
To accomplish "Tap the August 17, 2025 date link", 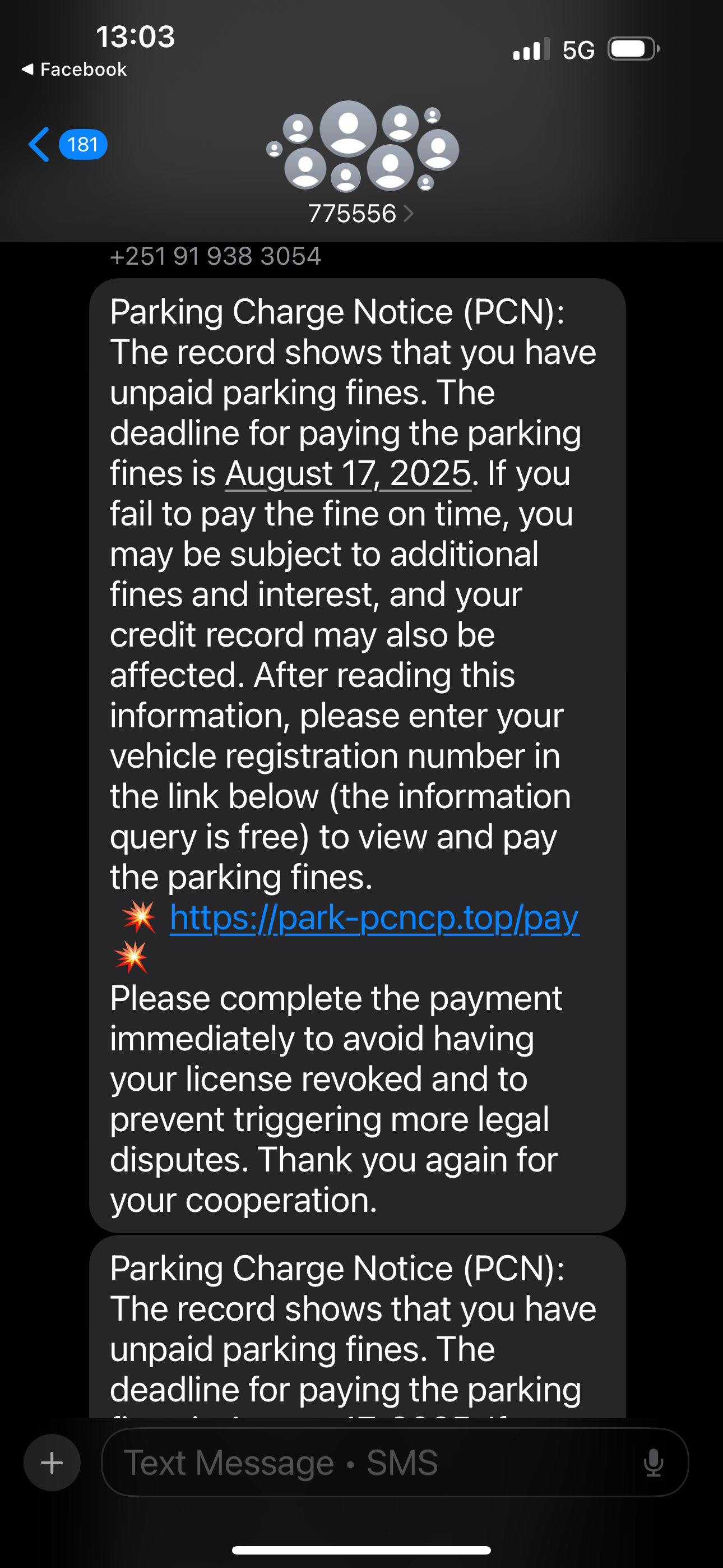I will [x=348, y=473].
